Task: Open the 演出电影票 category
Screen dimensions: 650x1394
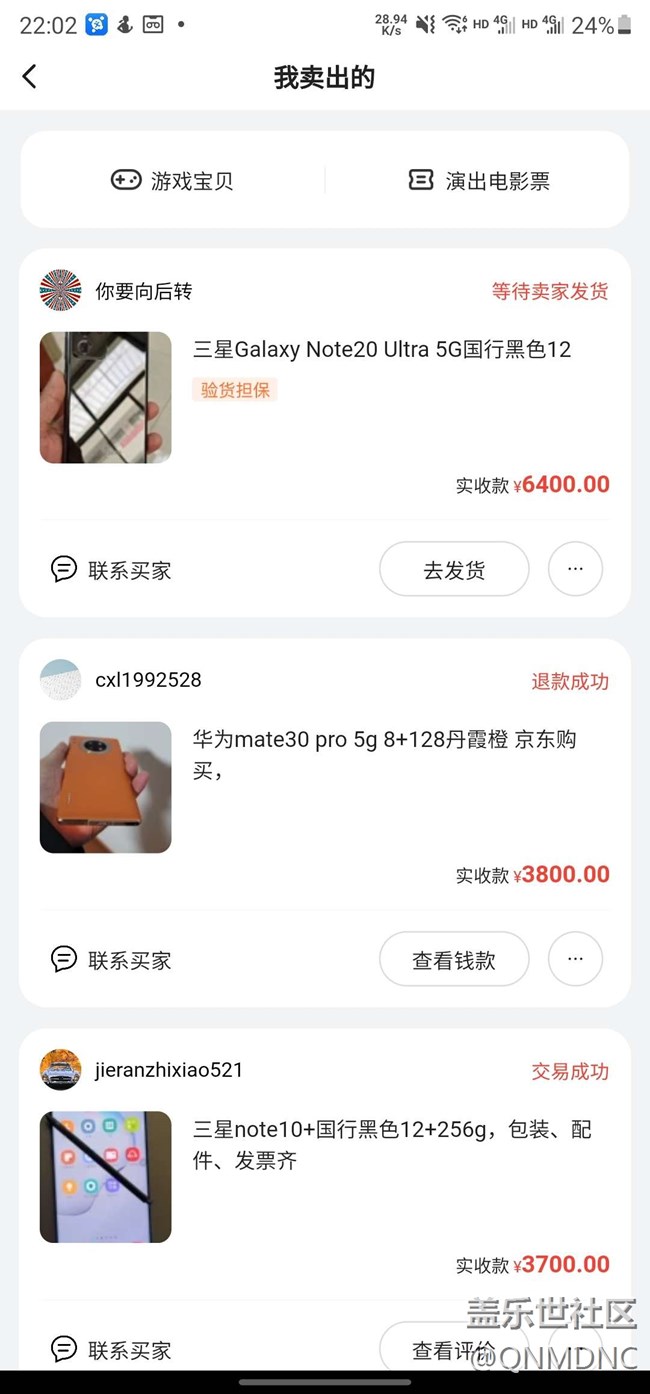Action: pos(479,181)
